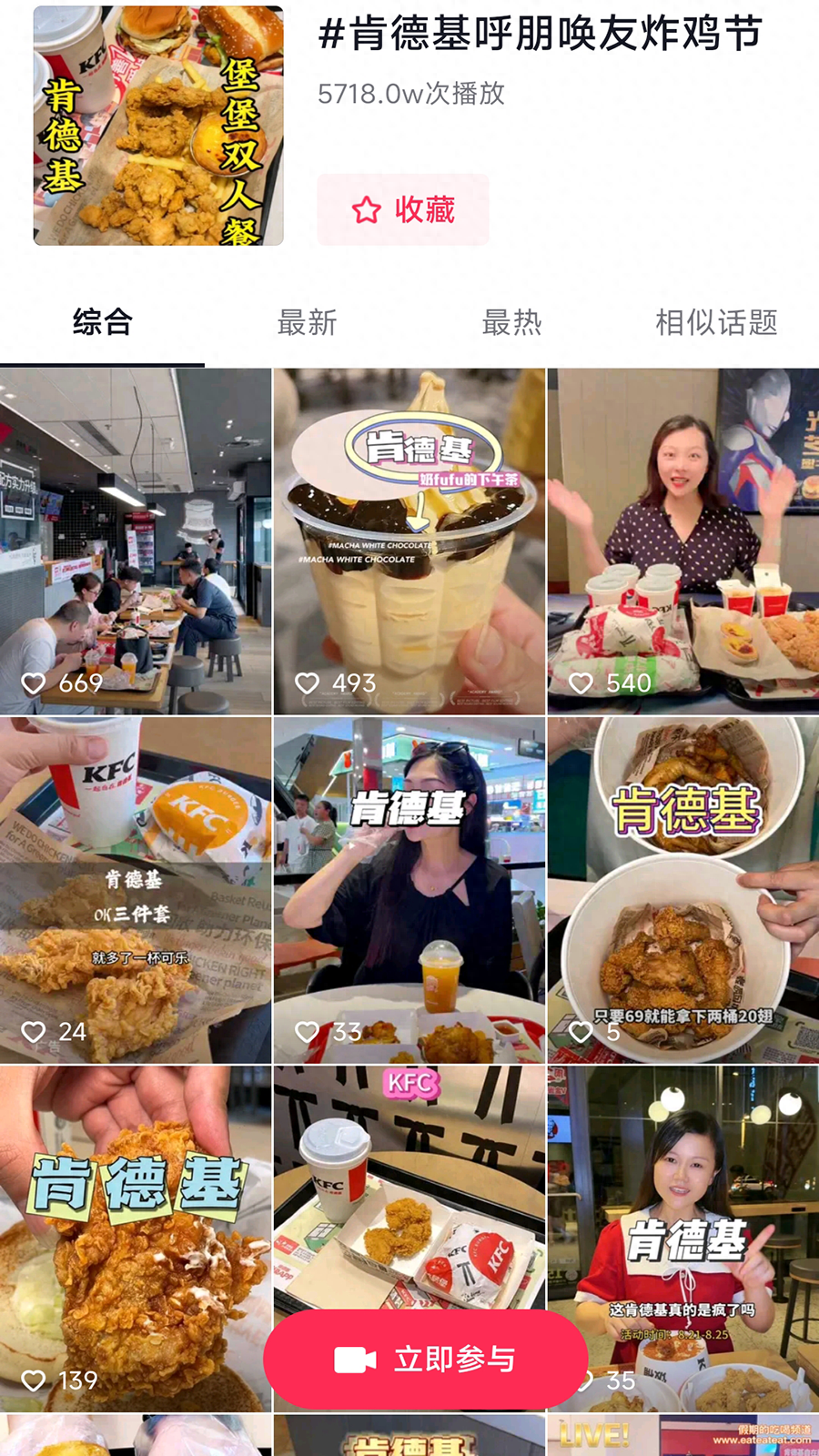Open the 69元两桶20翅 chicken bucket video
The image size is (819, 1456).
tap(682, 890)
